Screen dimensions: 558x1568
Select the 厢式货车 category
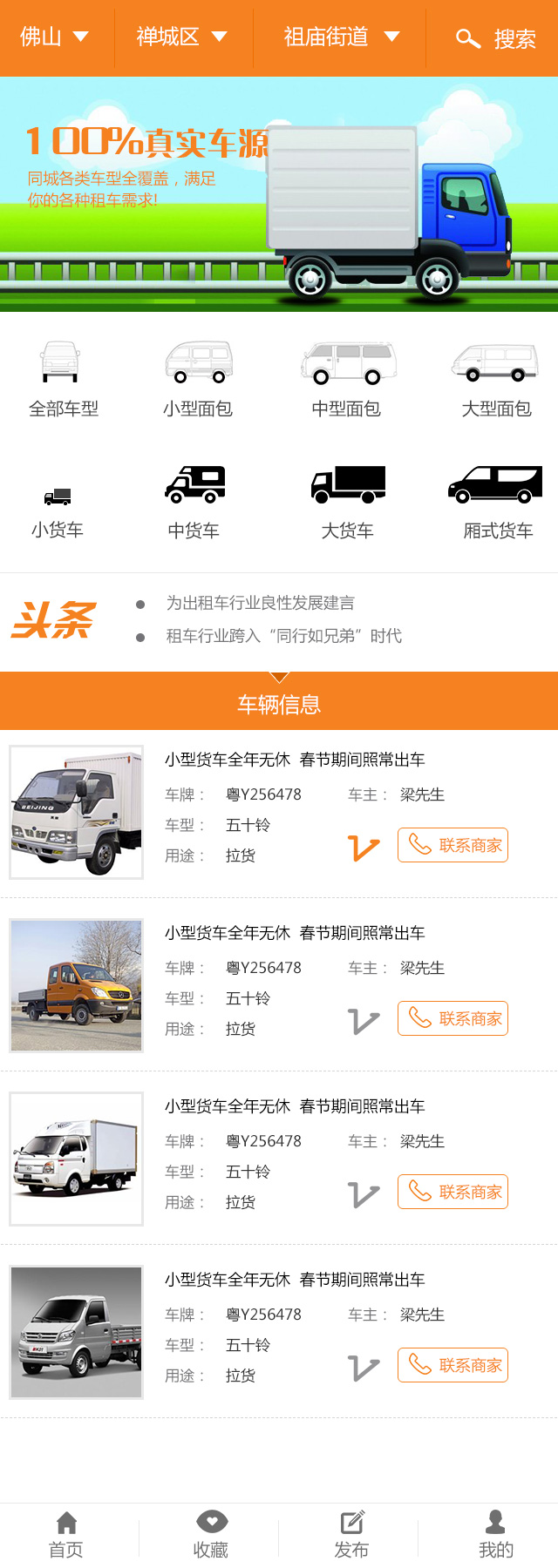[x=497, y=501]
